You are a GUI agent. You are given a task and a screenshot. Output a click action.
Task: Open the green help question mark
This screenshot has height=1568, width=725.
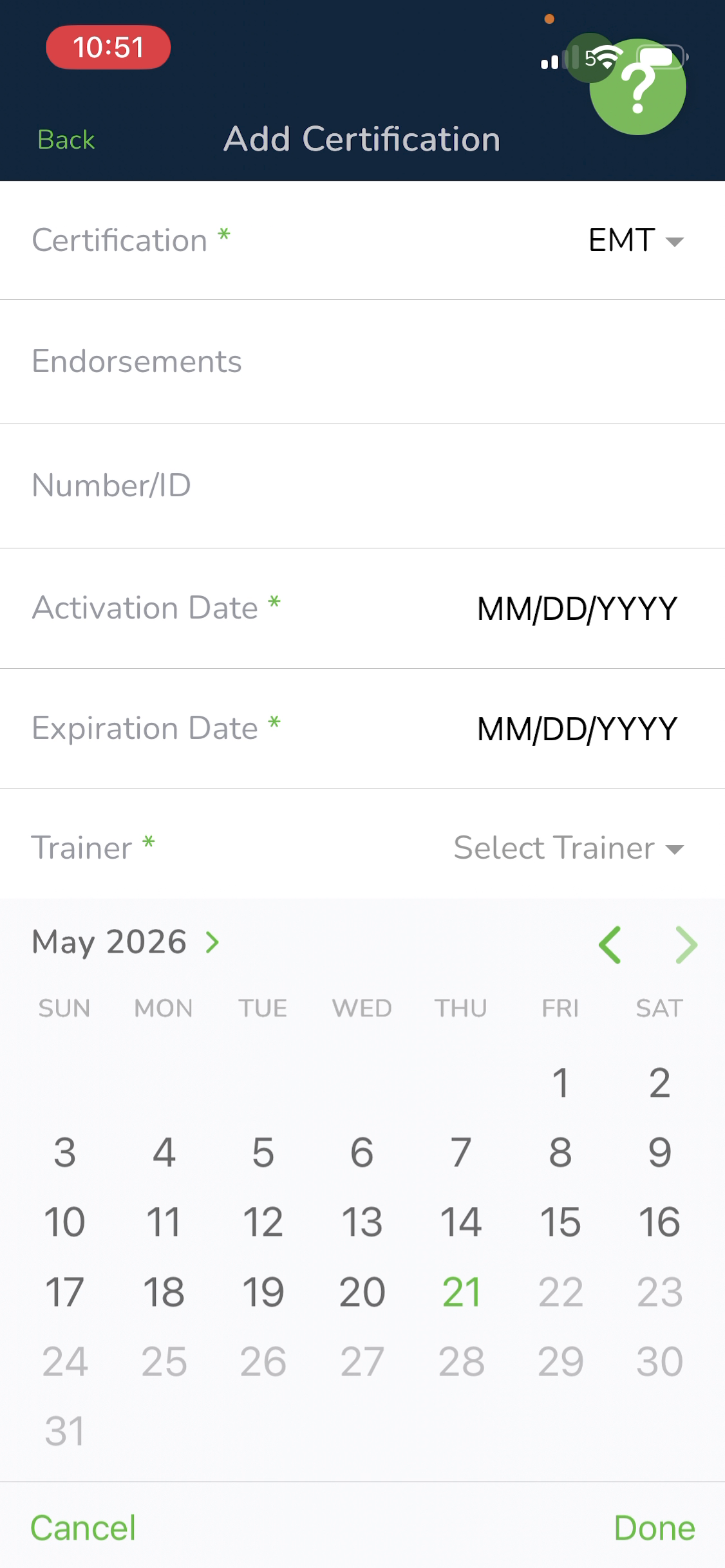tap(638, 87)
